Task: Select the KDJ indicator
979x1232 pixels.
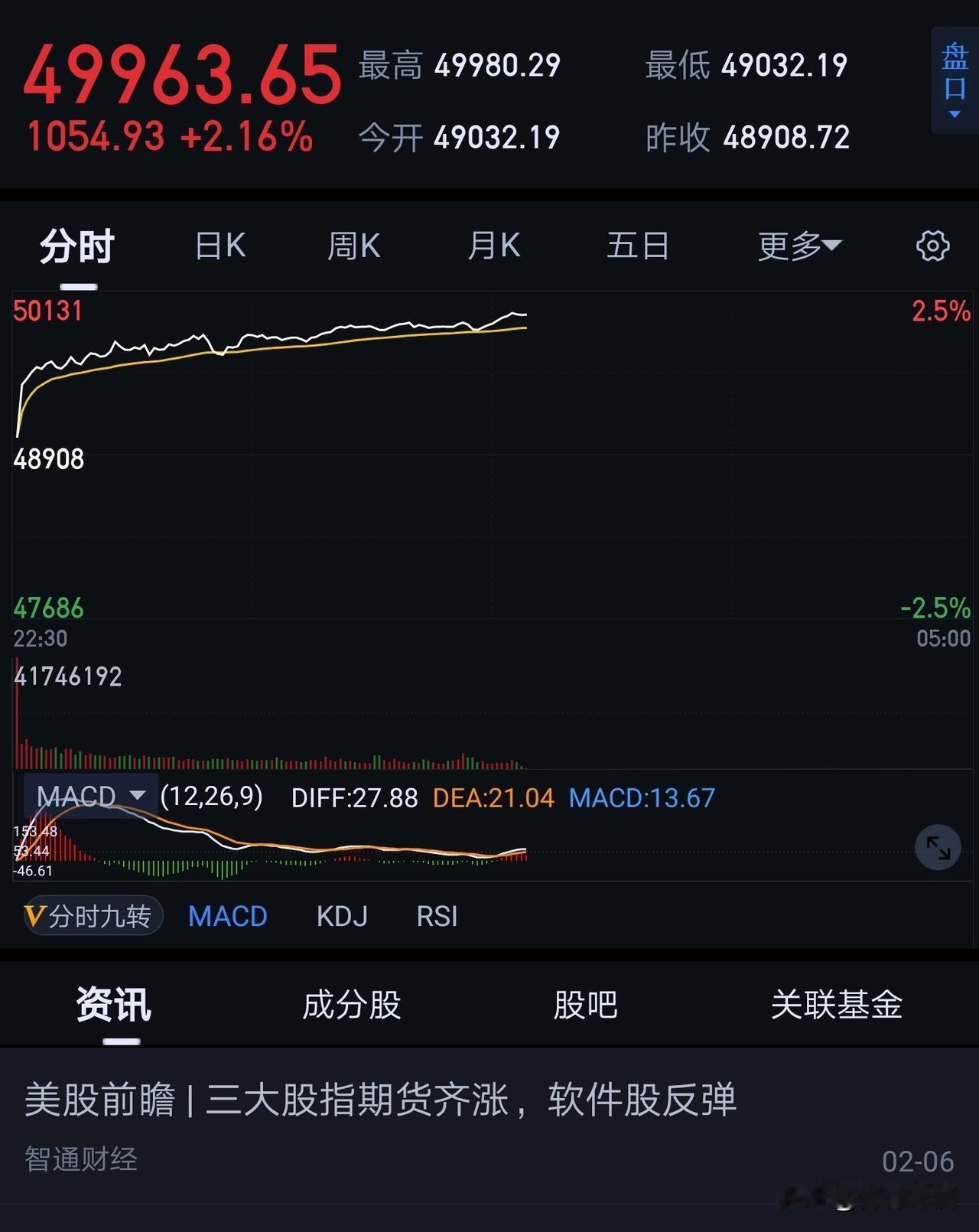Action: [342, 916]
